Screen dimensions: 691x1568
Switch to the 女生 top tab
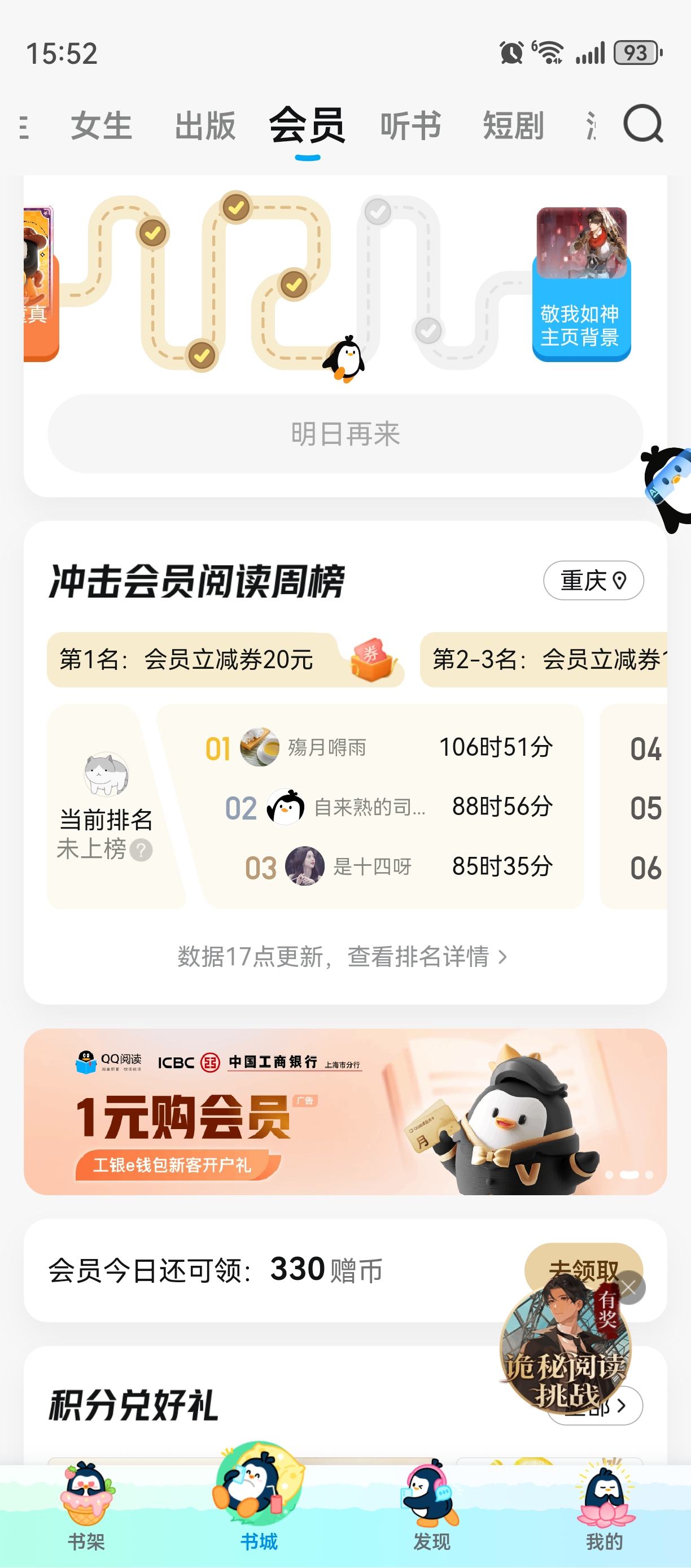(x=102, y=126)
